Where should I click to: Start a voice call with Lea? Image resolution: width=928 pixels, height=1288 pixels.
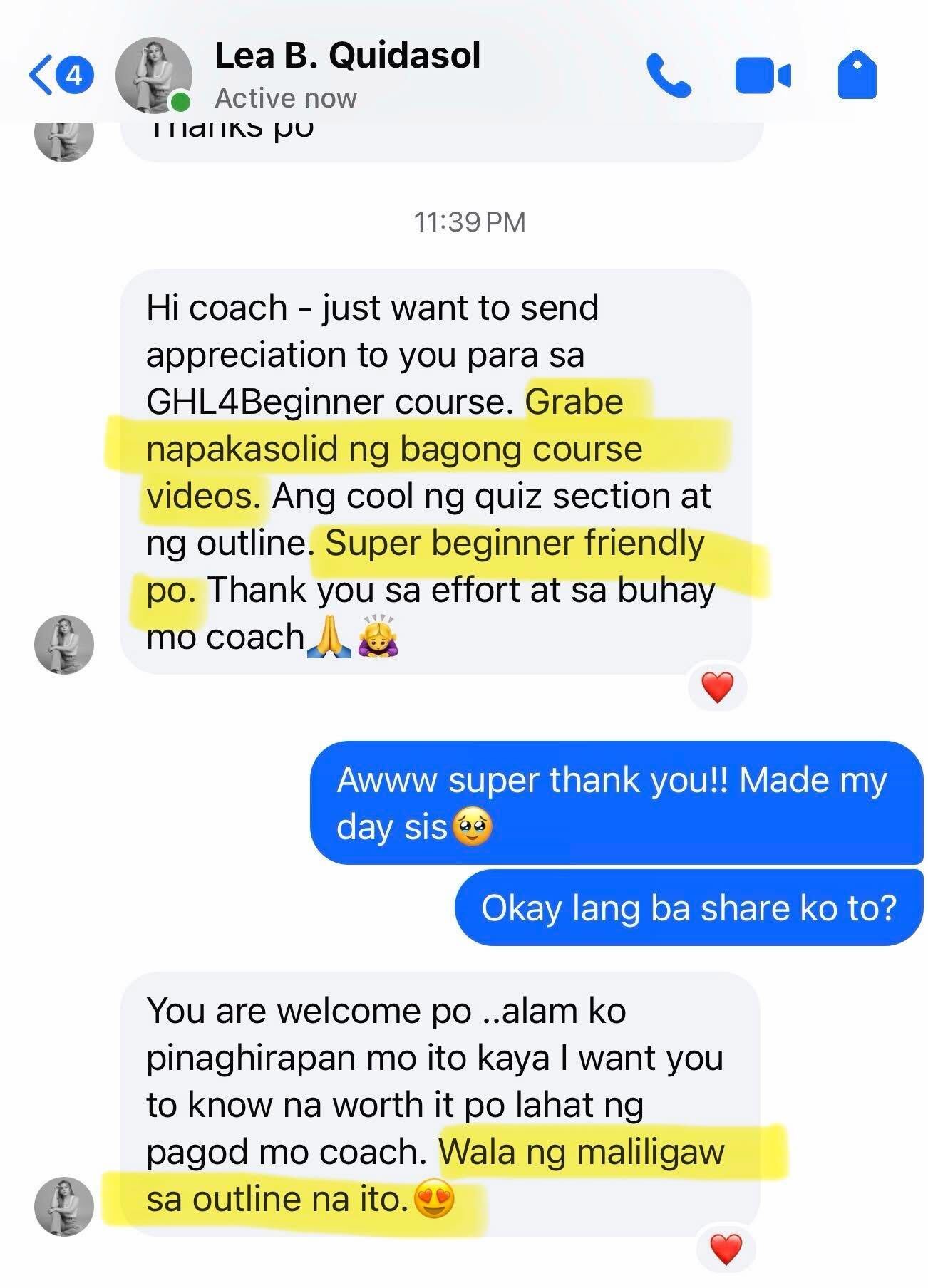coord(668,76)
